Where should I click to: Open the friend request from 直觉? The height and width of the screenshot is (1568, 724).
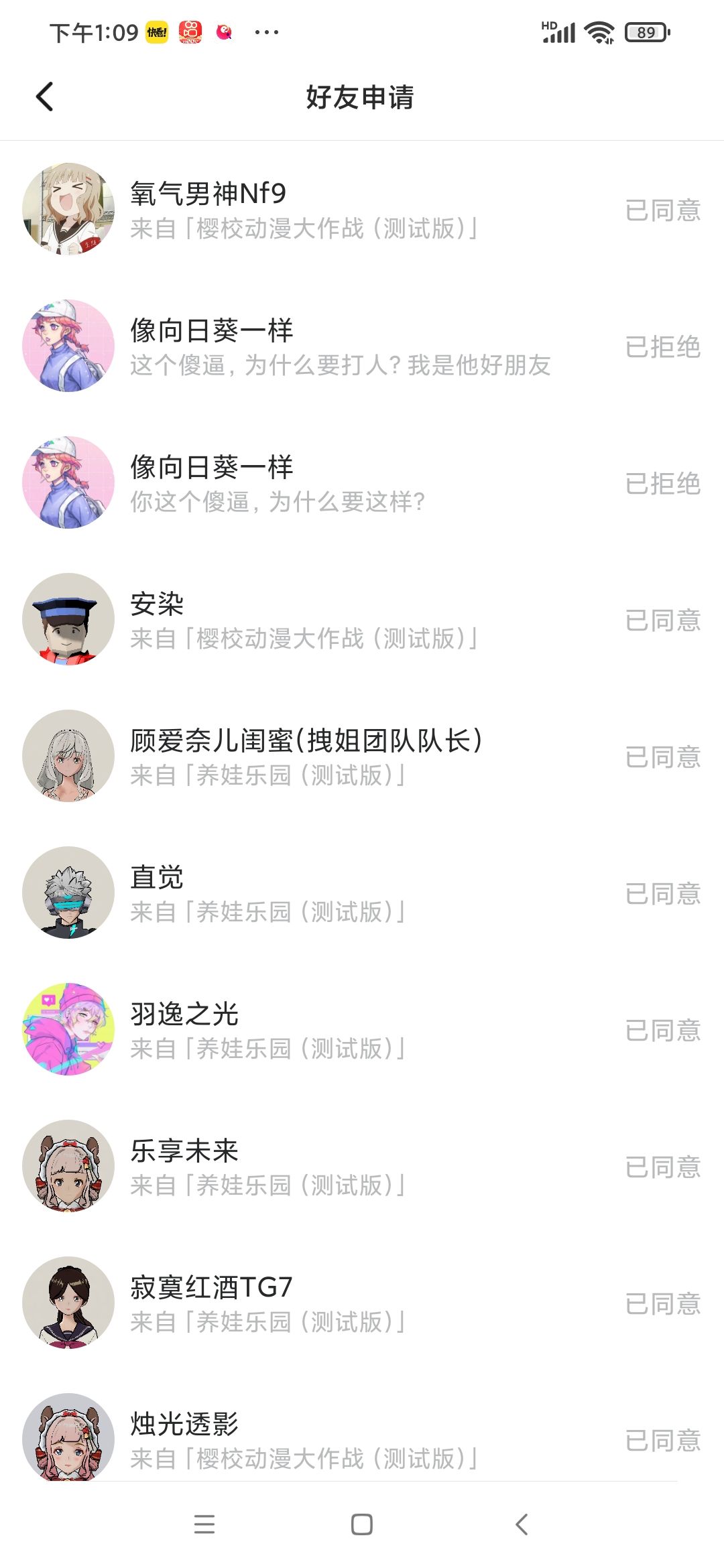click(x=362, y=893)
